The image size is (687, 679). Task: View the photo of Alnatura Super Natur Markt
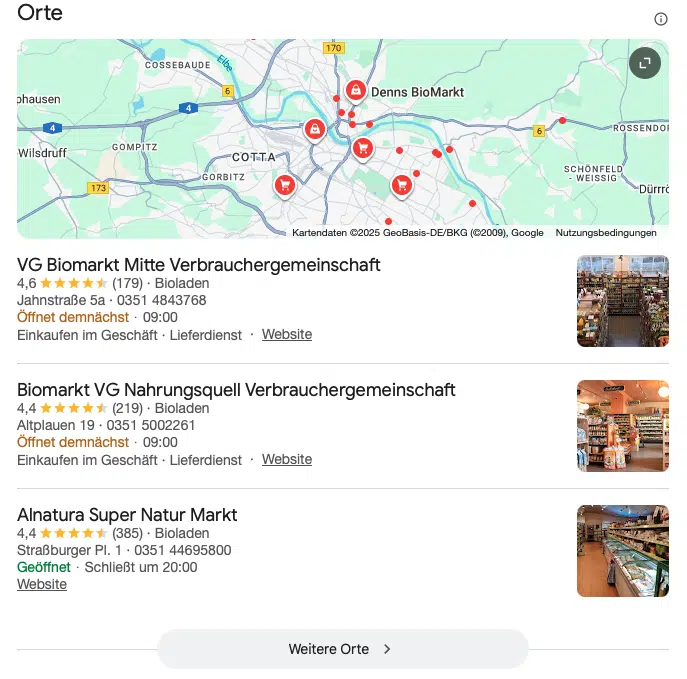click(622, 551)
